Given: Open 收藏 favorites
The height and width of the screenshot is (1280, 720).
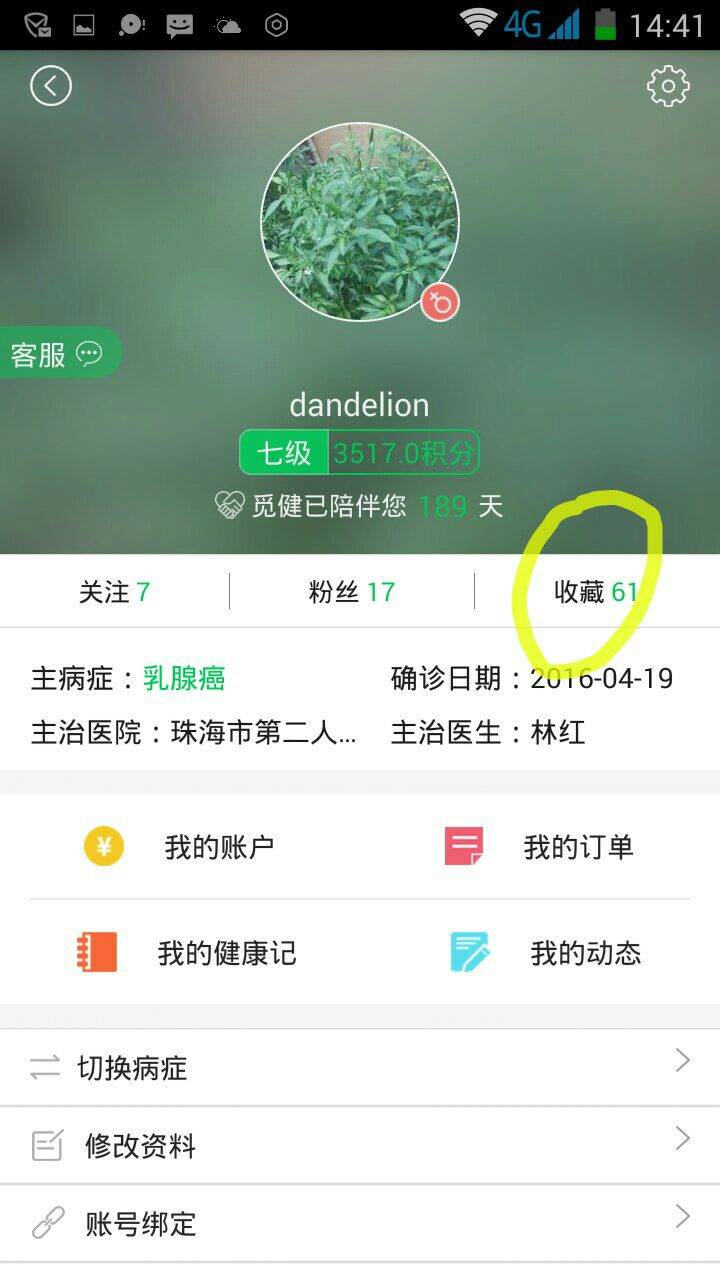Looking at the screenshot, I should coord(596,592).
